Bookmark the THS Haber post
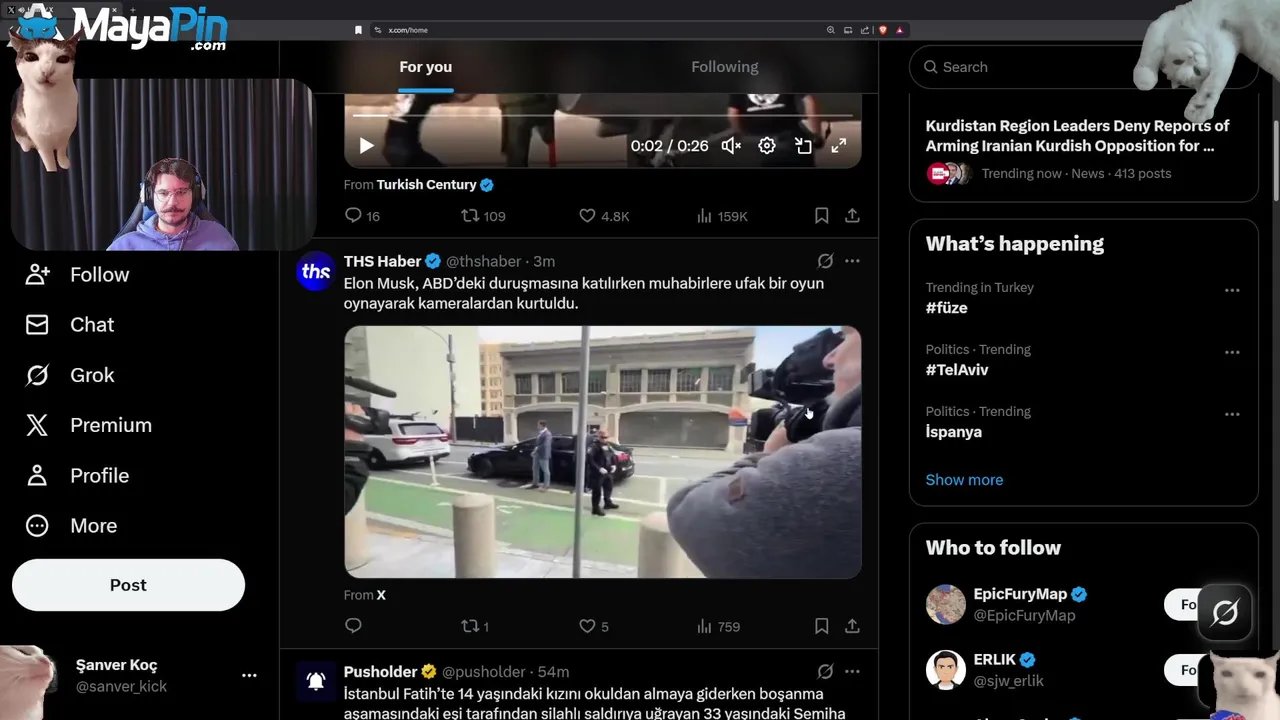The width and height of the screenshot is (1280, 720). tap(821, 626)
